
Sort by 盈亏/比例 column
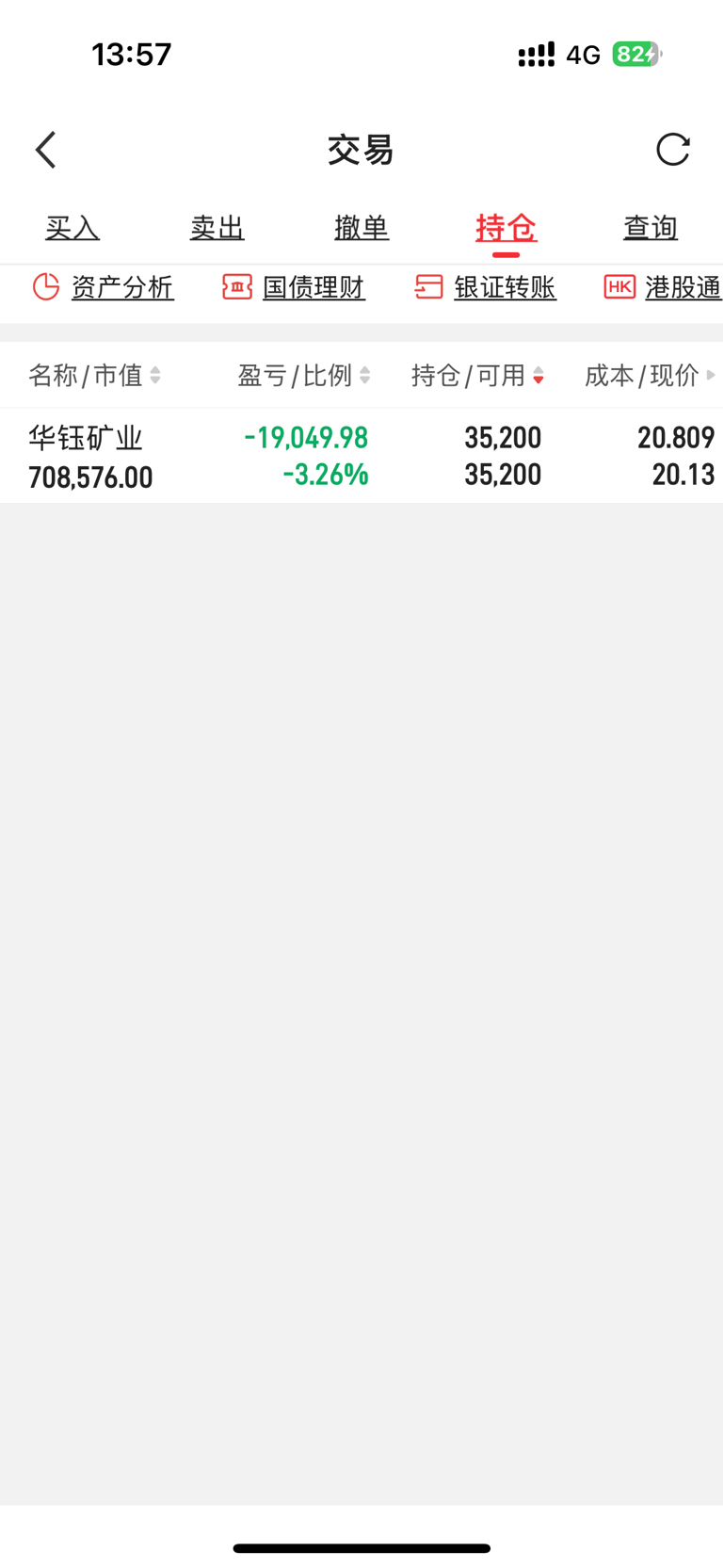304,376
